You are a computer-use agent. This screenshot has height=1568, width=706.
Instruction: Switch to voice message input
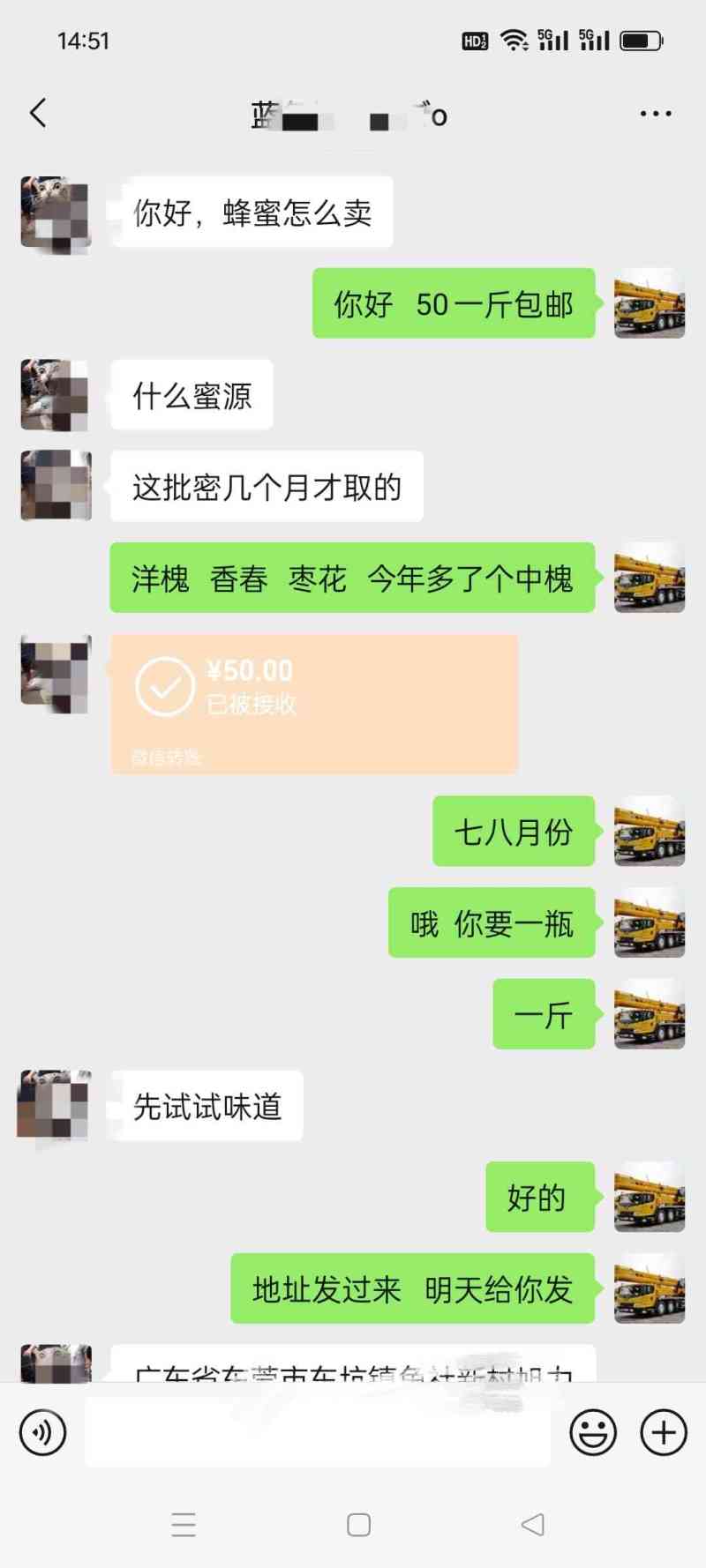(42, 1432)
